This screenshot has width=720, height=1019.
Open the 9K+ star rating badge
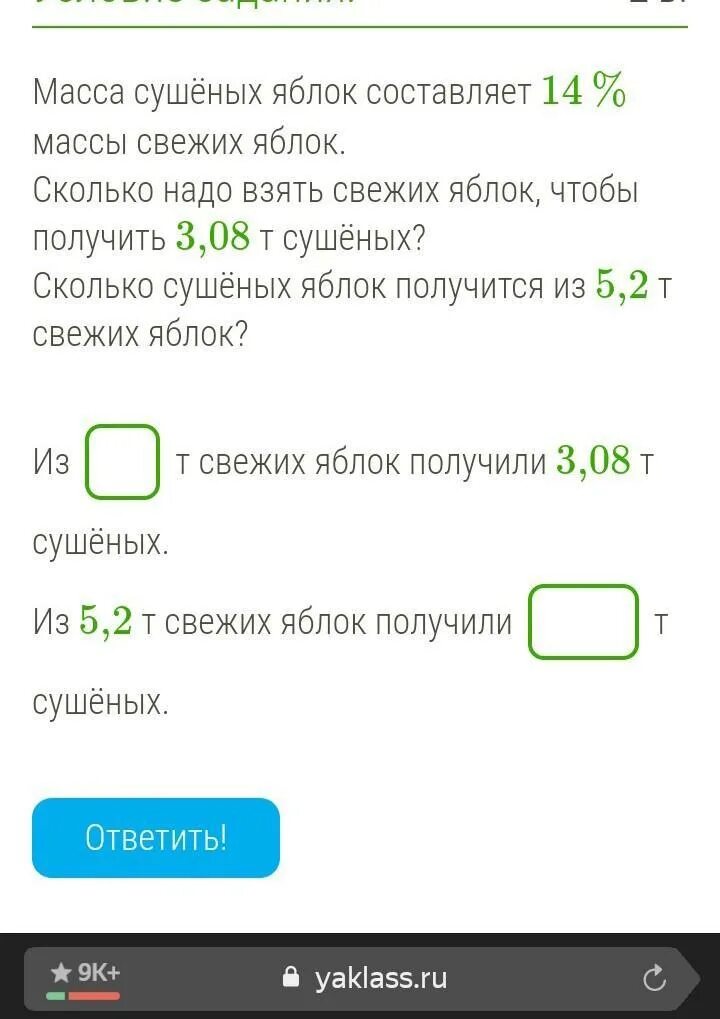click(x=84, y=977)
